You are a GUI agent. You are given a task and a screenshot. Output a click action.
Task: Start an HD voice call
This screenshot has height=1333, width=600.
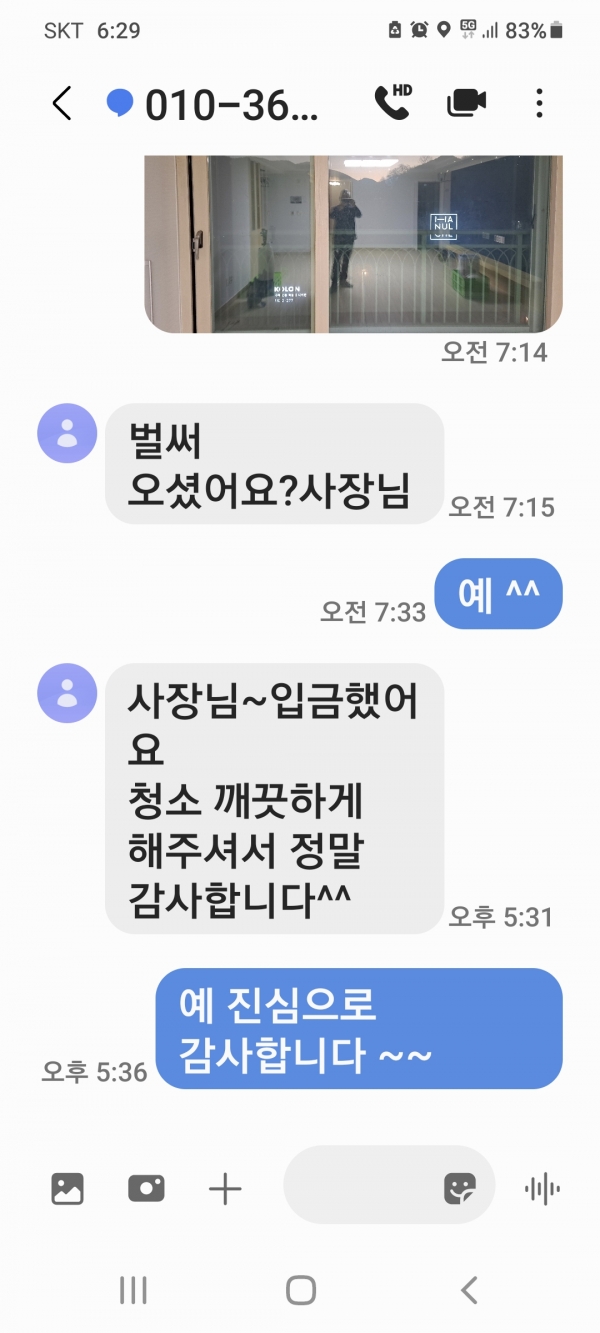[x=392, y=102]
